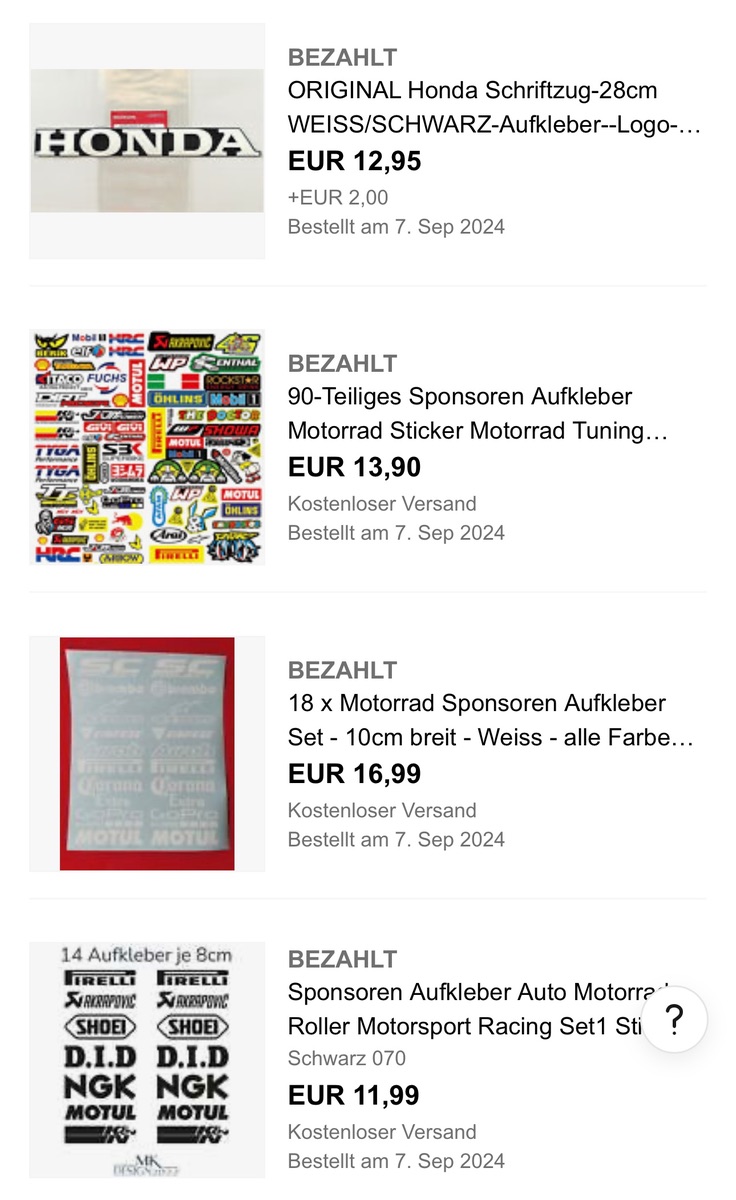The image size is (736, 1200).
Task: View the white stickers on red background image
Action: pos(147,753)
